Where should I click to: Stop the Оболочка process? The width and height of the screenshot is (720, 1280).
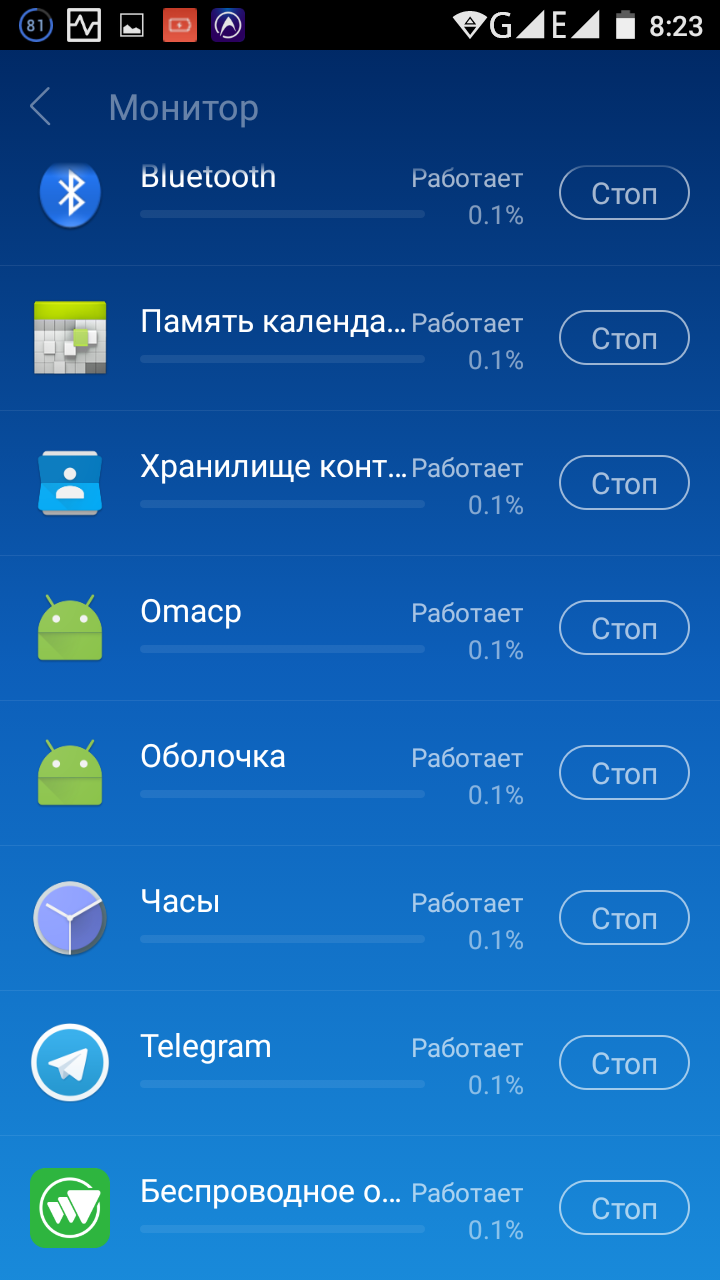(624, 773)
